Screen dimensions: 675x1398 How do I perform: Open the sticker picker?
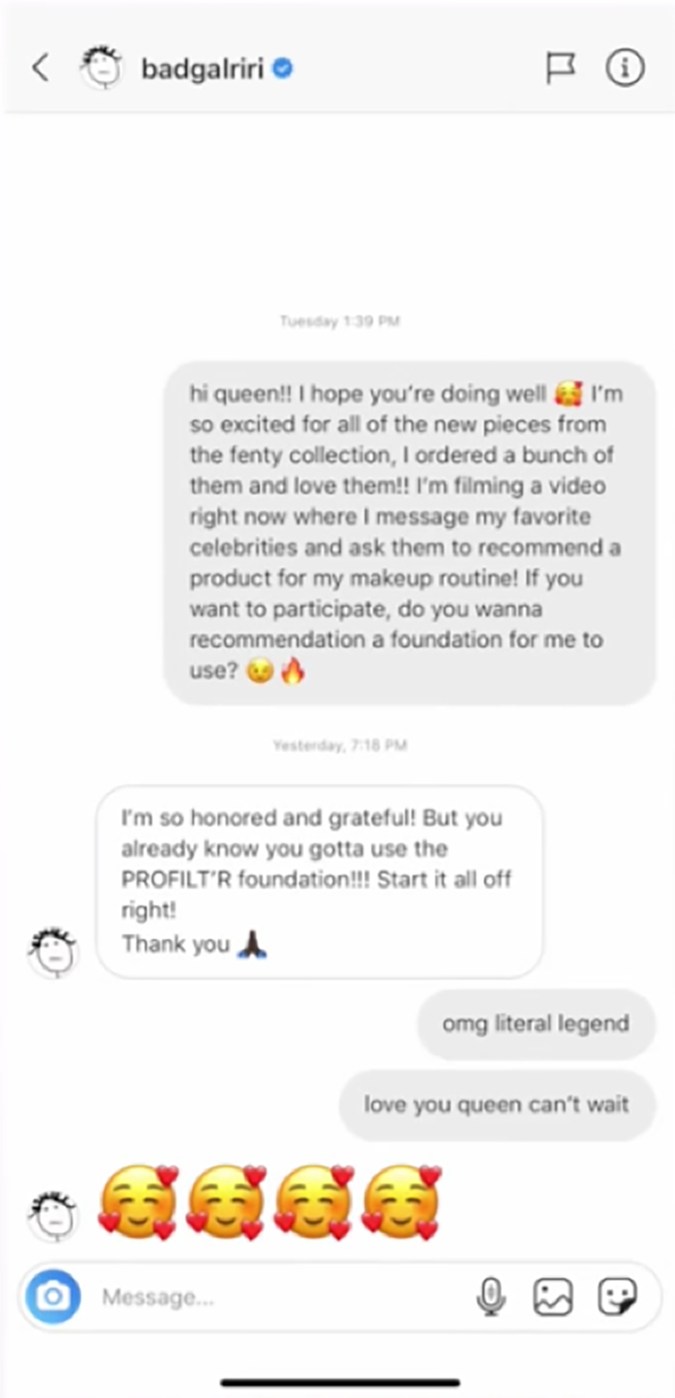(x=617, y=1298)
